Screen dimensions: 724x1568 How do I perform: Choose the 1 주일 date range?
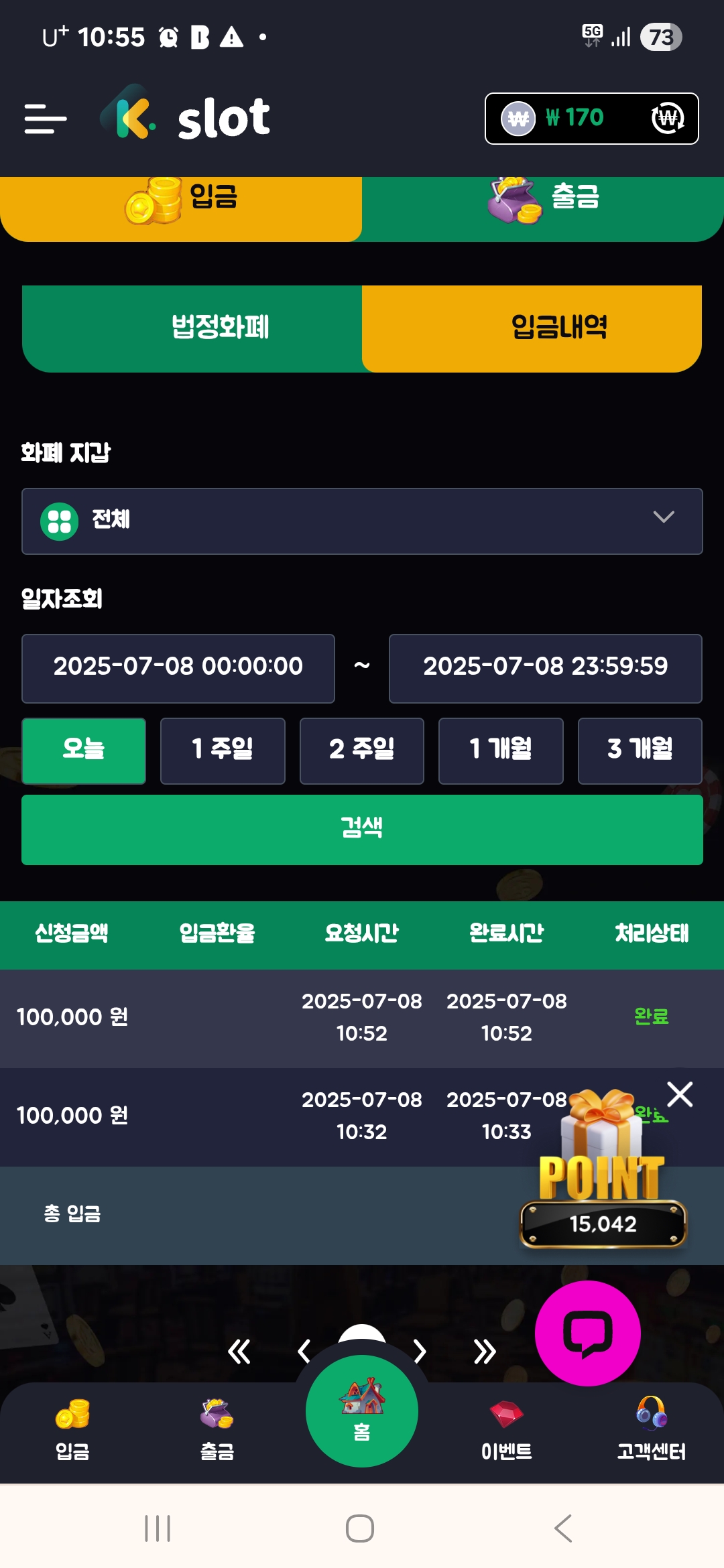(223, 750)
